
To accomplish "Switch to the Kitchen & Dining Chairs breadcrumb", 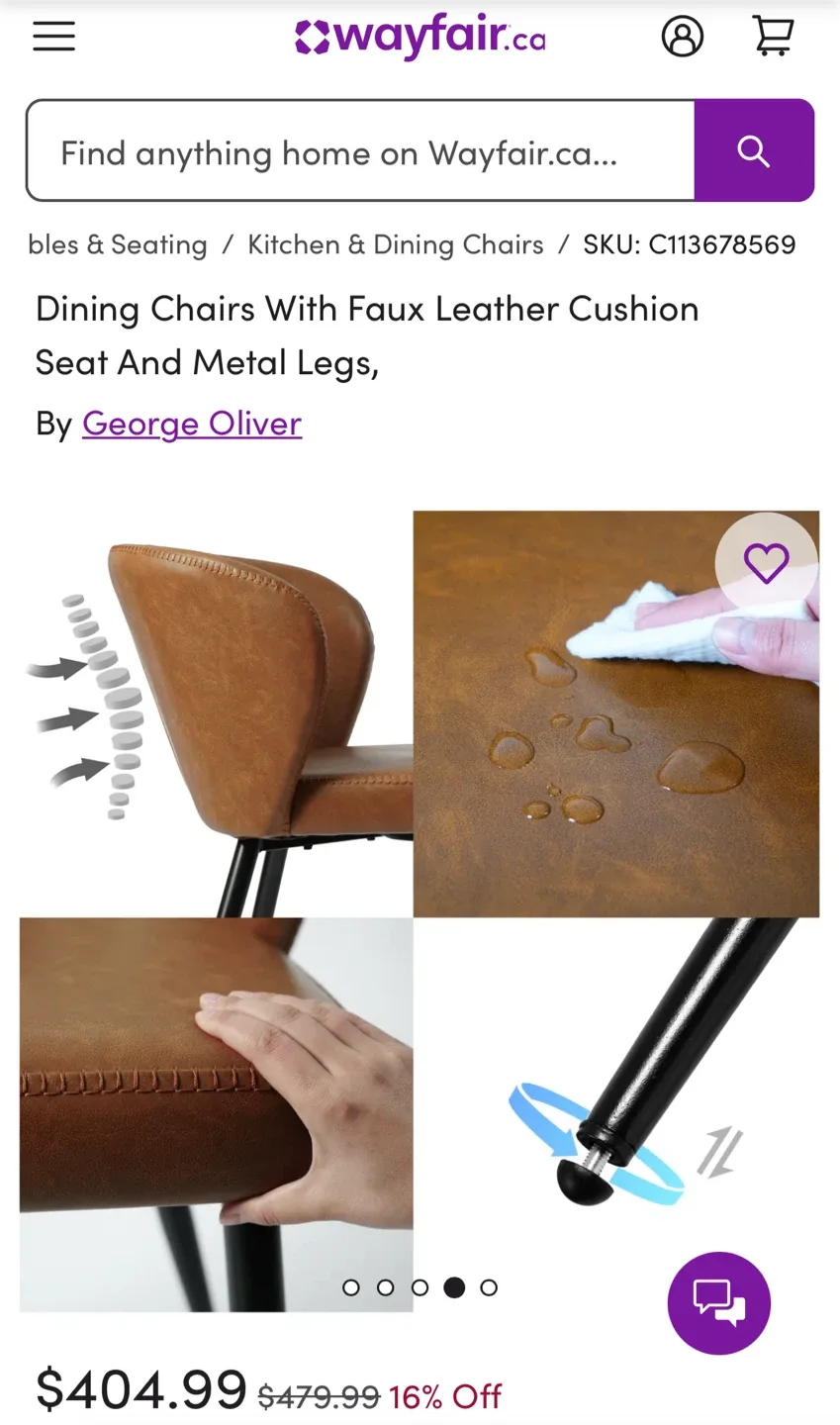I will point(395,244).
